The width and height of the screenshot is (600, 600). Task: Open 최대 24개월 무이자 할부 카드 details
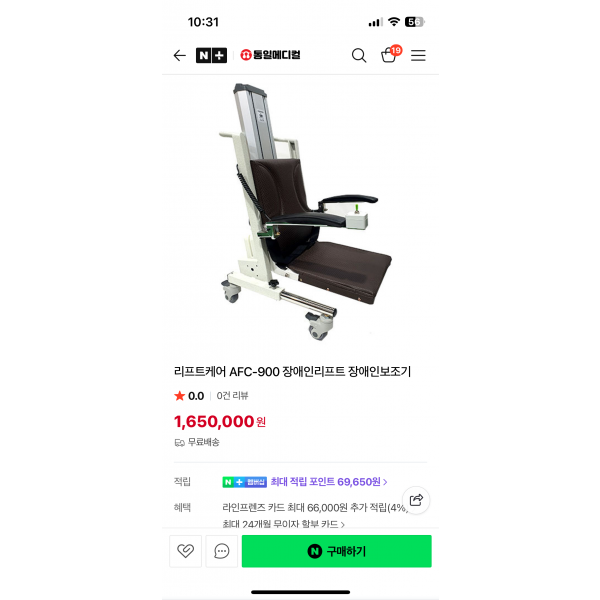pos(283,524)
